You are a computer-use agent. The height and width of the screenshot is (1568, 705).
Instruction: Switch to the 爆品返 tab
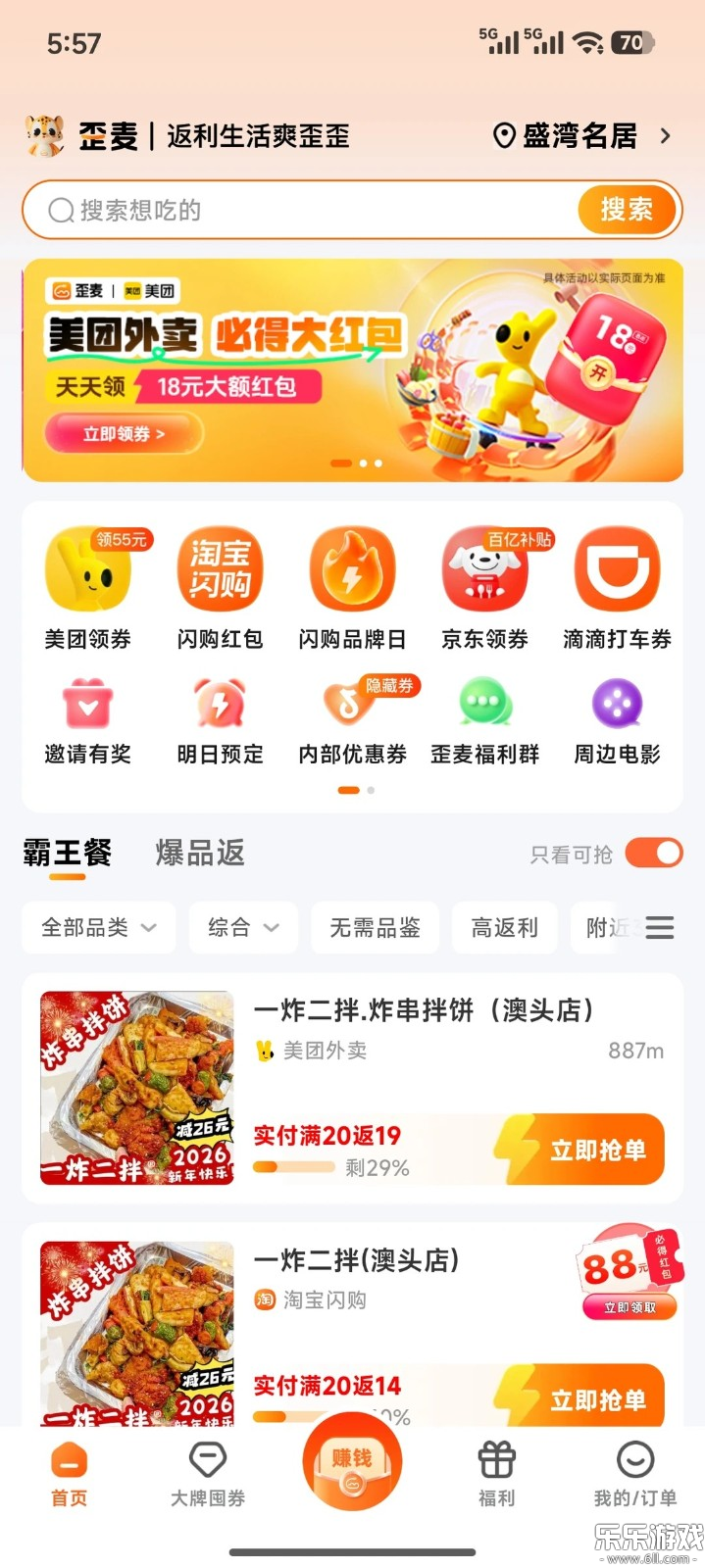(200, 853)
